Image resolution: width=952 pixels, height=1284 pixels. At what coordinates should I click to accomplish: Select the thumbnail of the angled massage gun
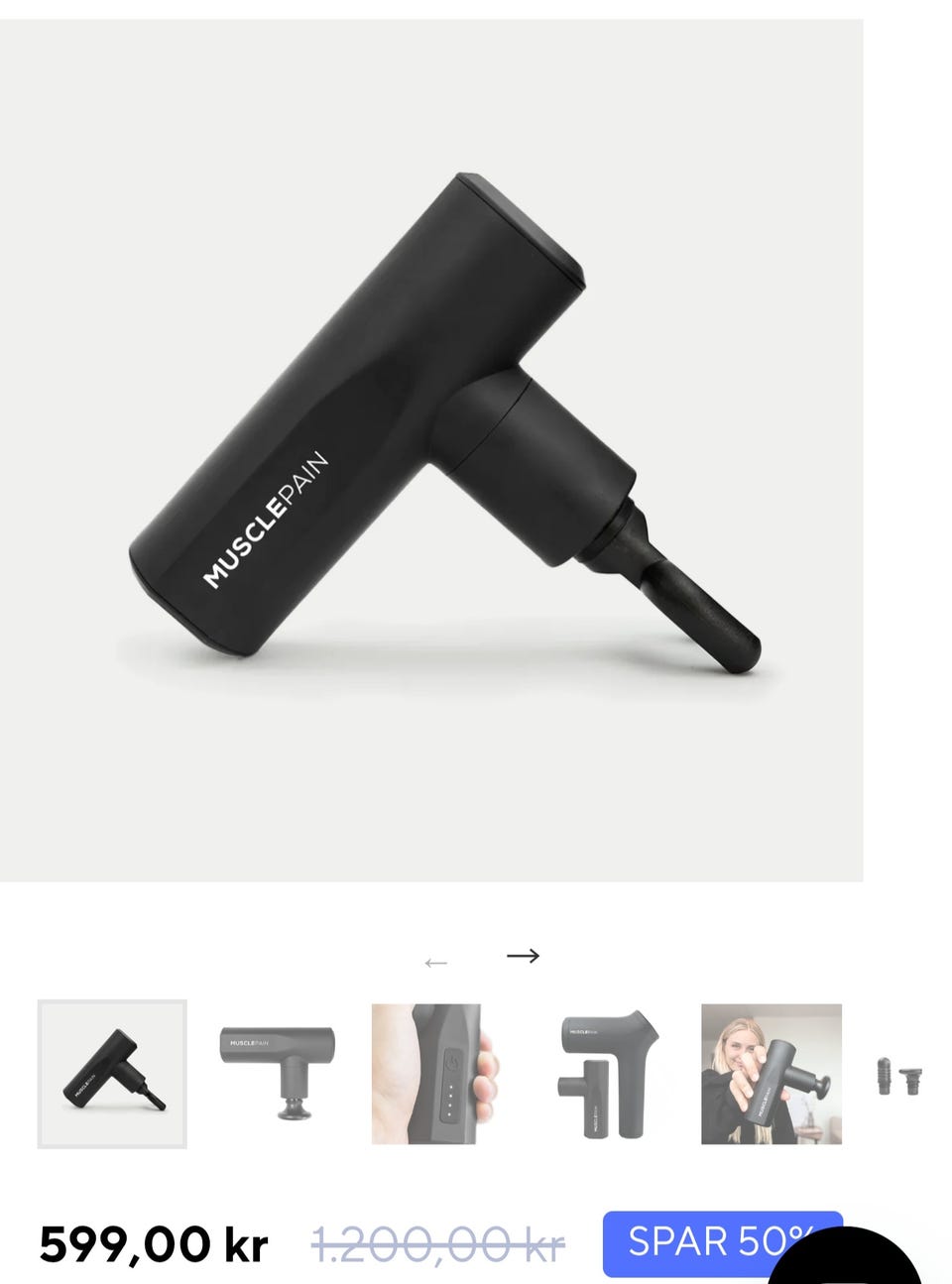coord(112,1074)
